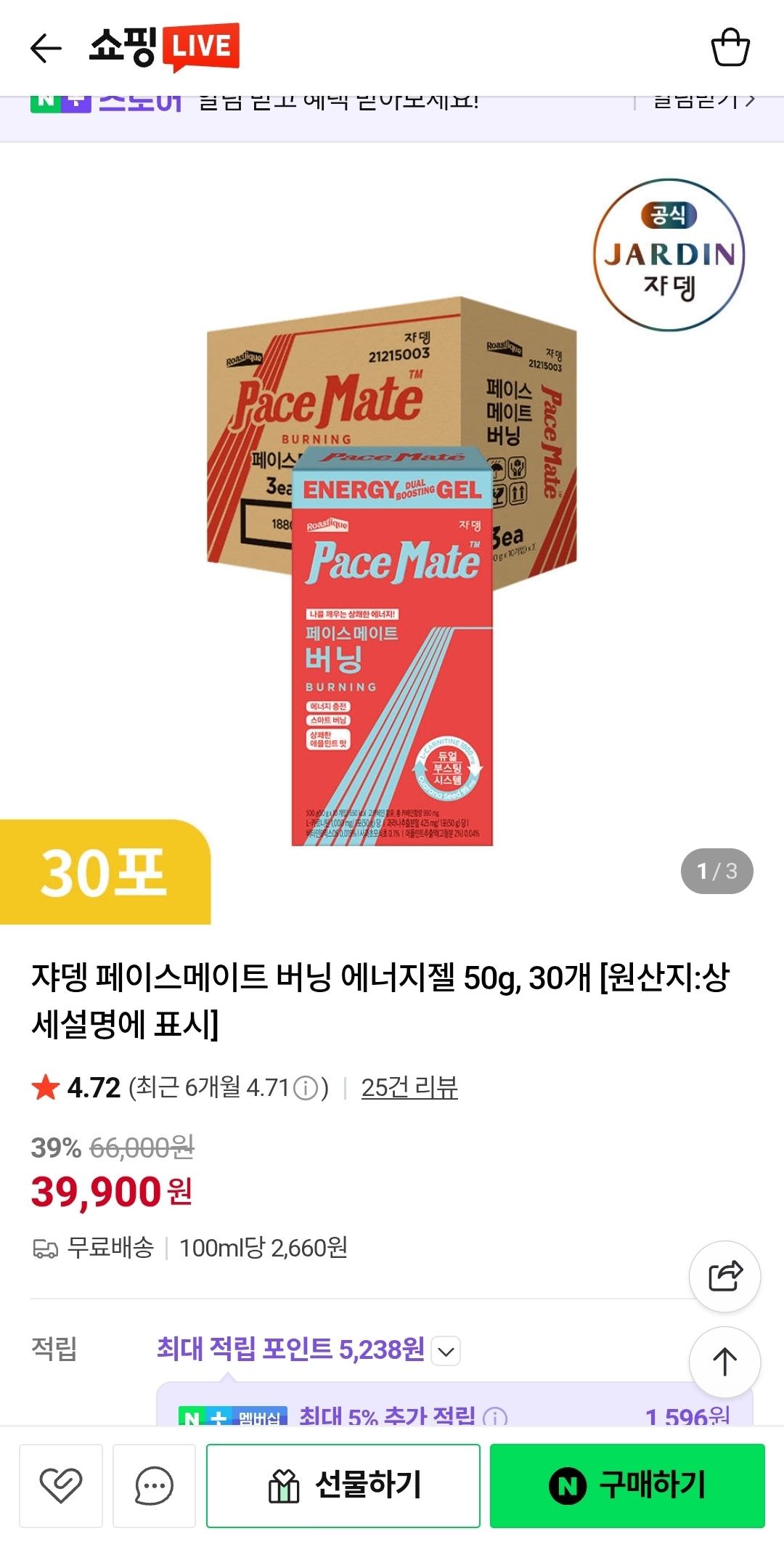Tap 구매하기 to buy now

point(627,1485)
